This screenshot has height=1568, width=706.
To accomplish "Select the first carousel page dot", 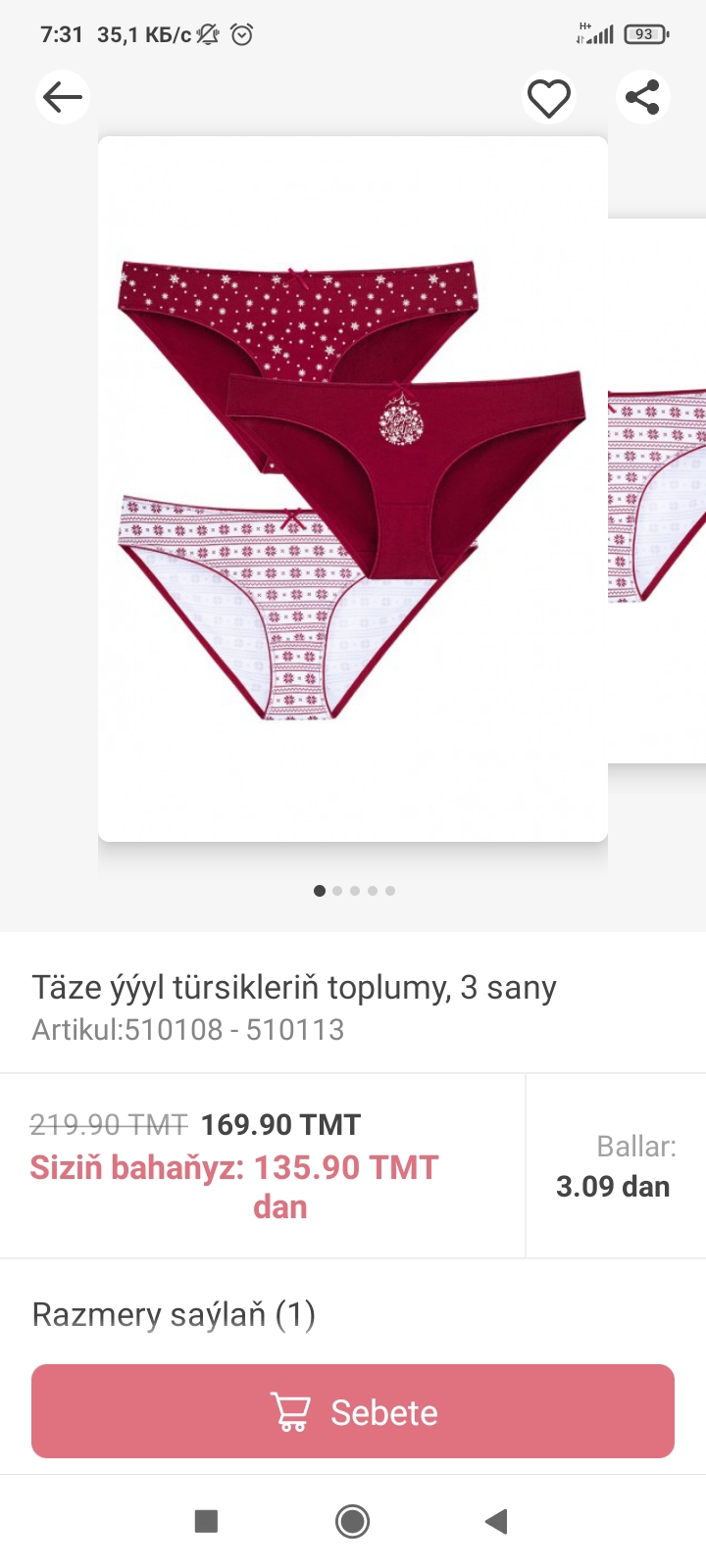I will tap(319, 891).
